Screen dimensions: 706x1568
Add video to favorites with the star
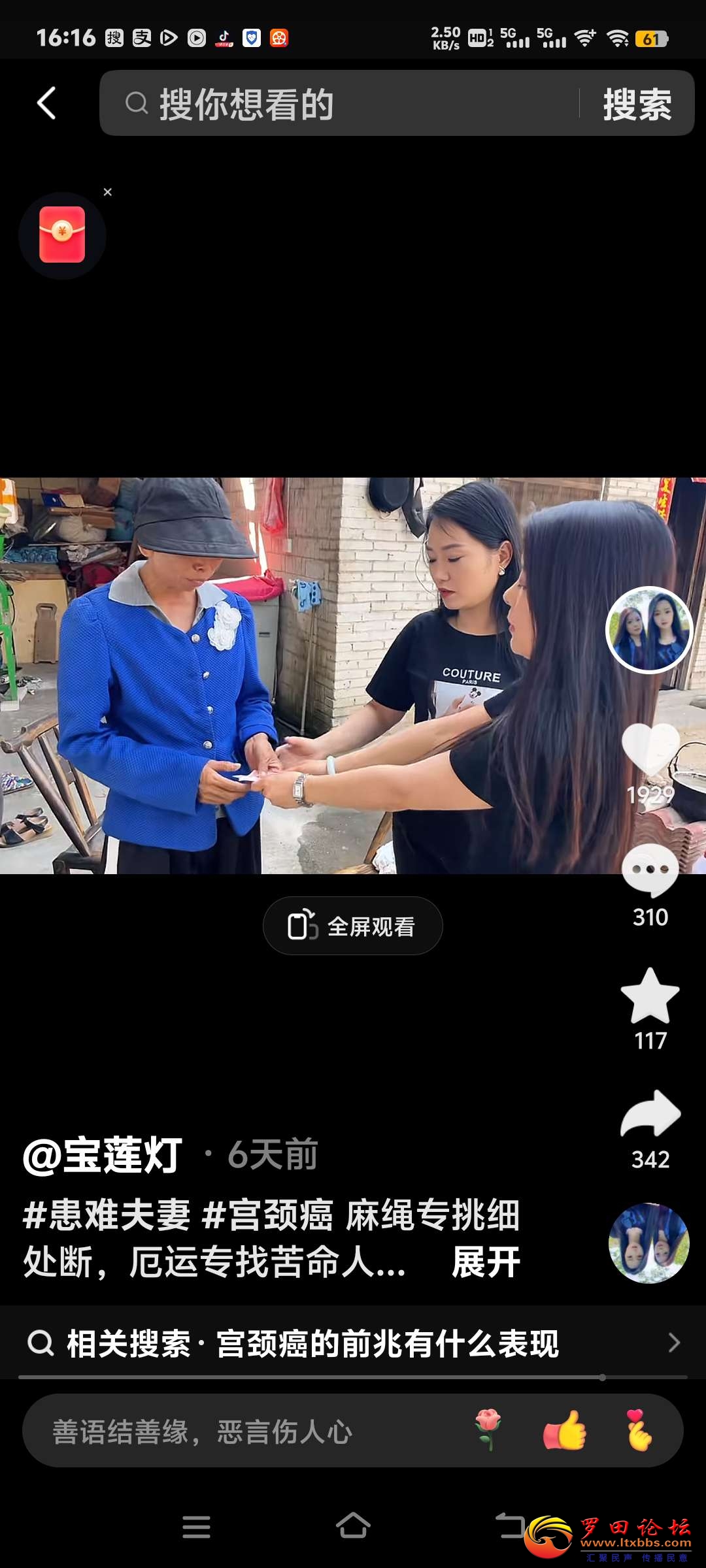[650, 996]
